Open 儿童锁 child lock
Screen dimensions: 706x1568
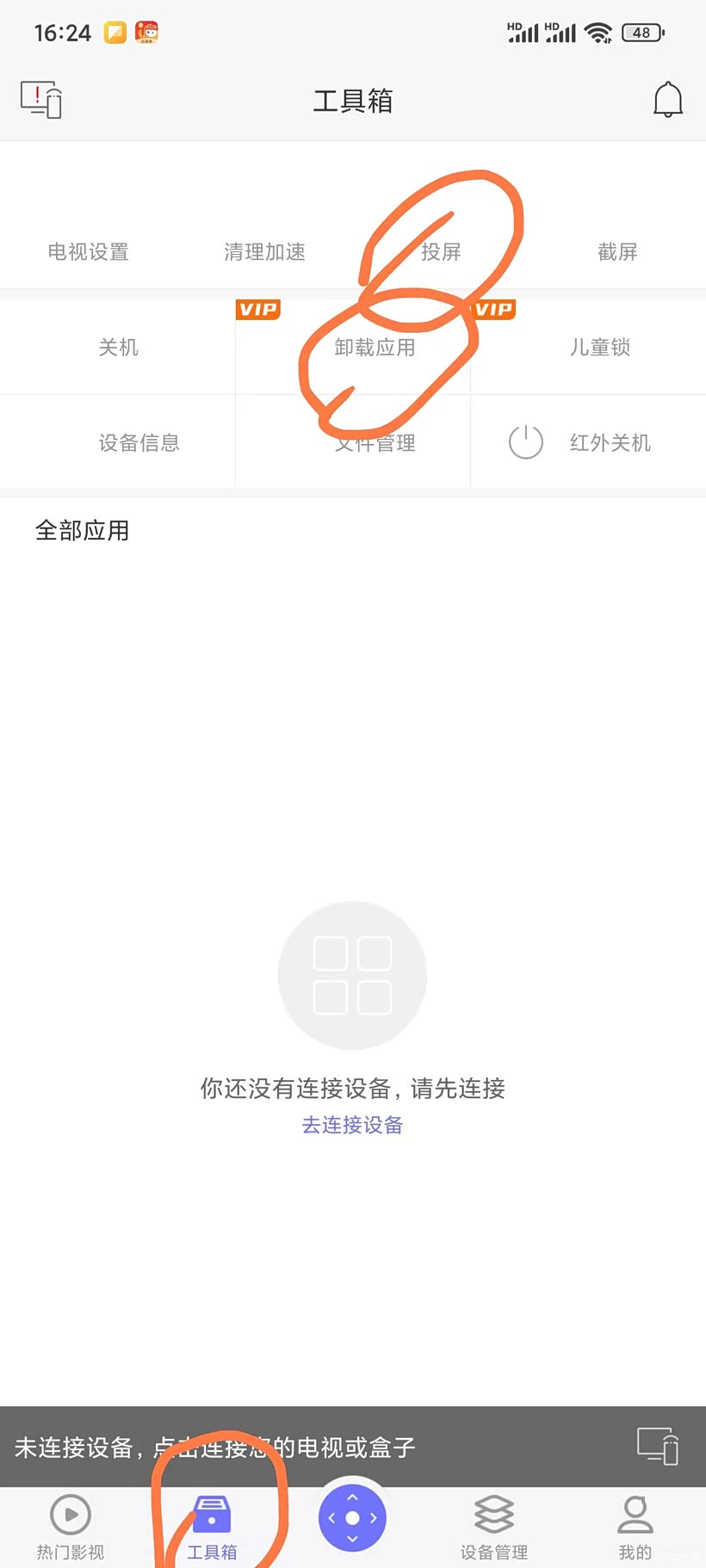click(x=600, y=348)
